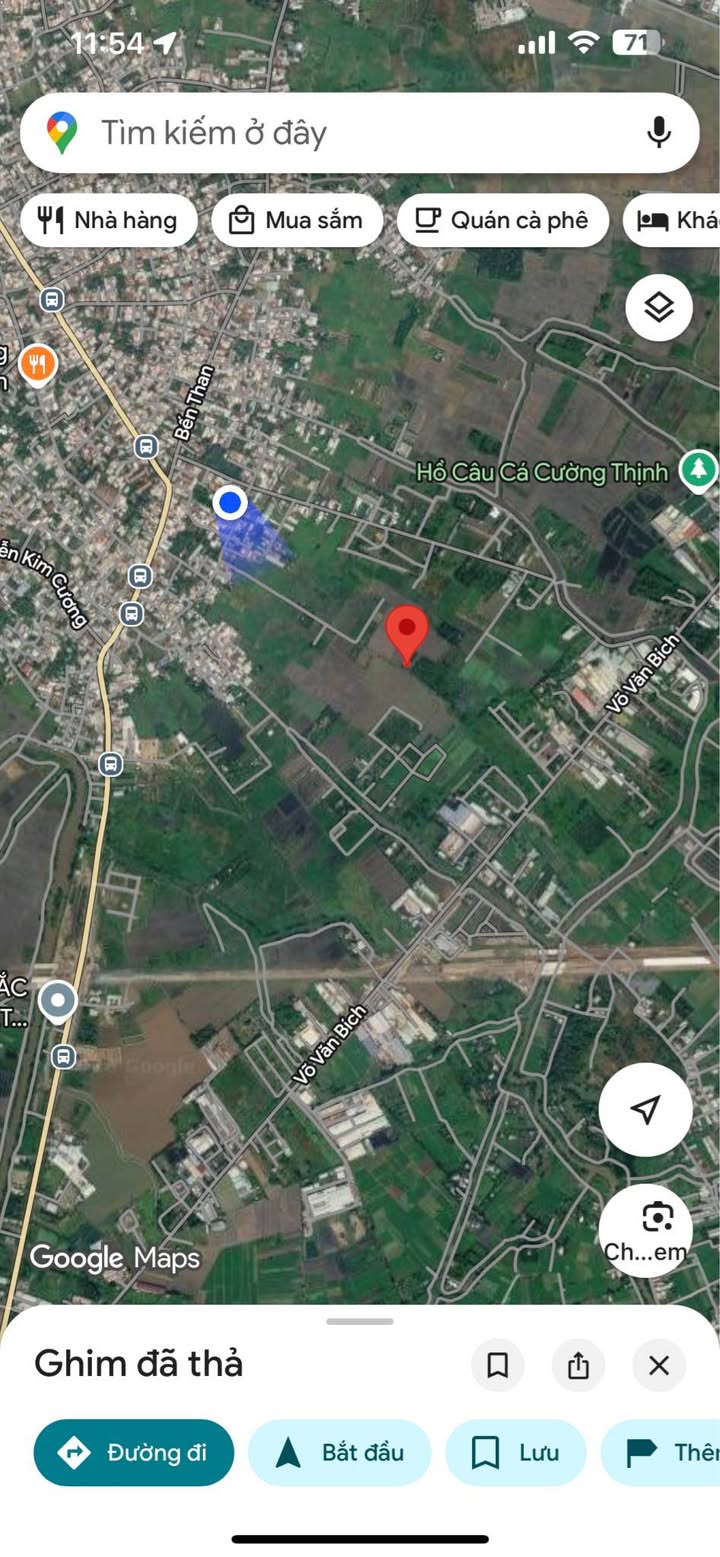Select the "Nhà hàng" chip

pyautogui.click(x=109, y=220)
